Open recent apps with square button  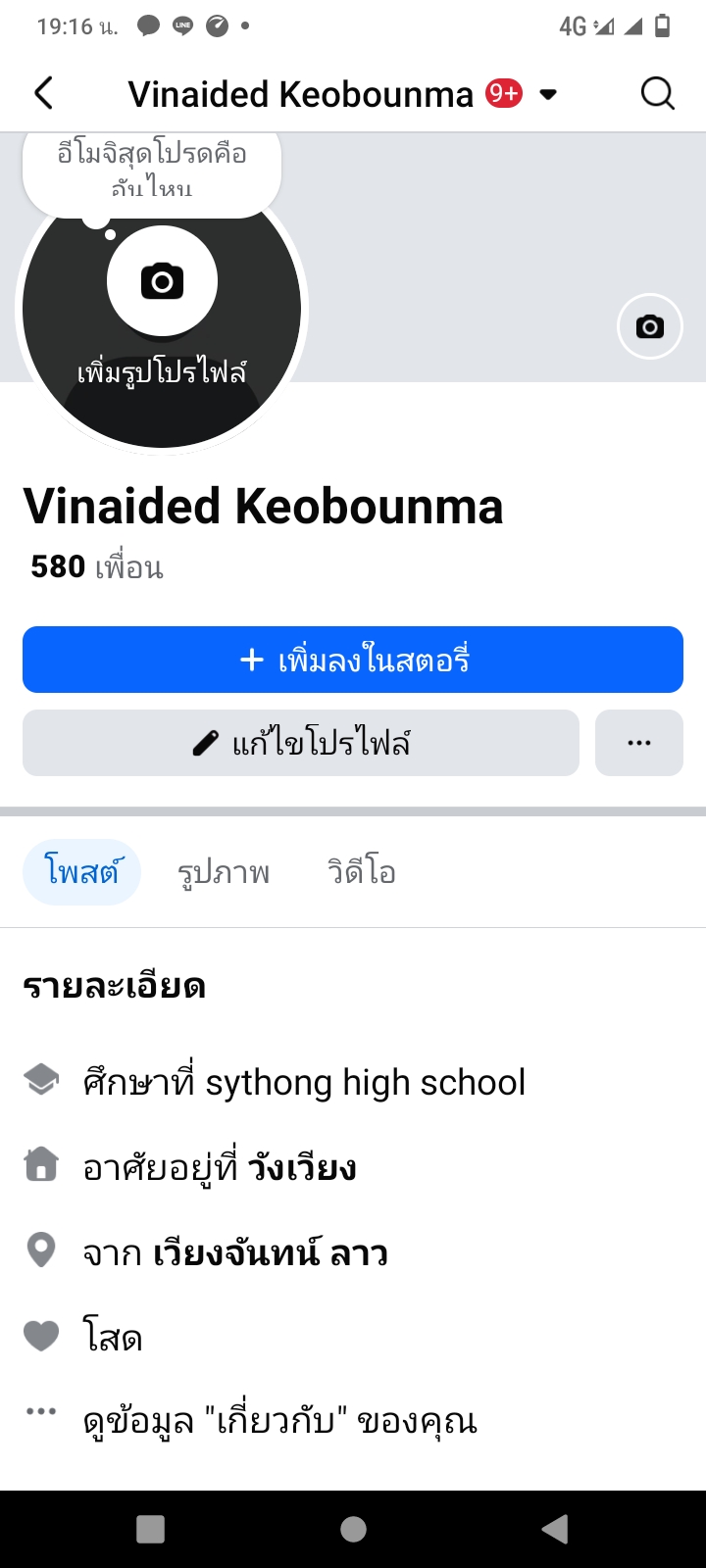(151, 1529)
